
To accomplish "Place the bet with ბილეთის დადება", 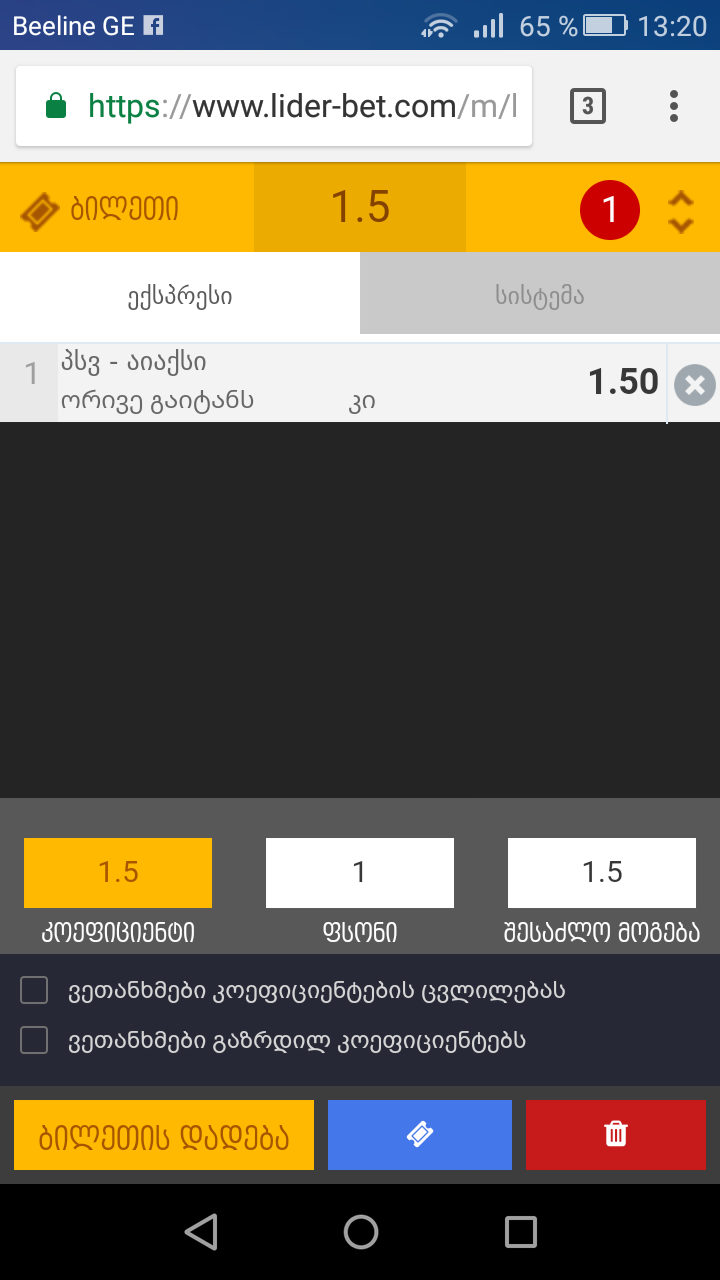I will tap(164, 1135).
